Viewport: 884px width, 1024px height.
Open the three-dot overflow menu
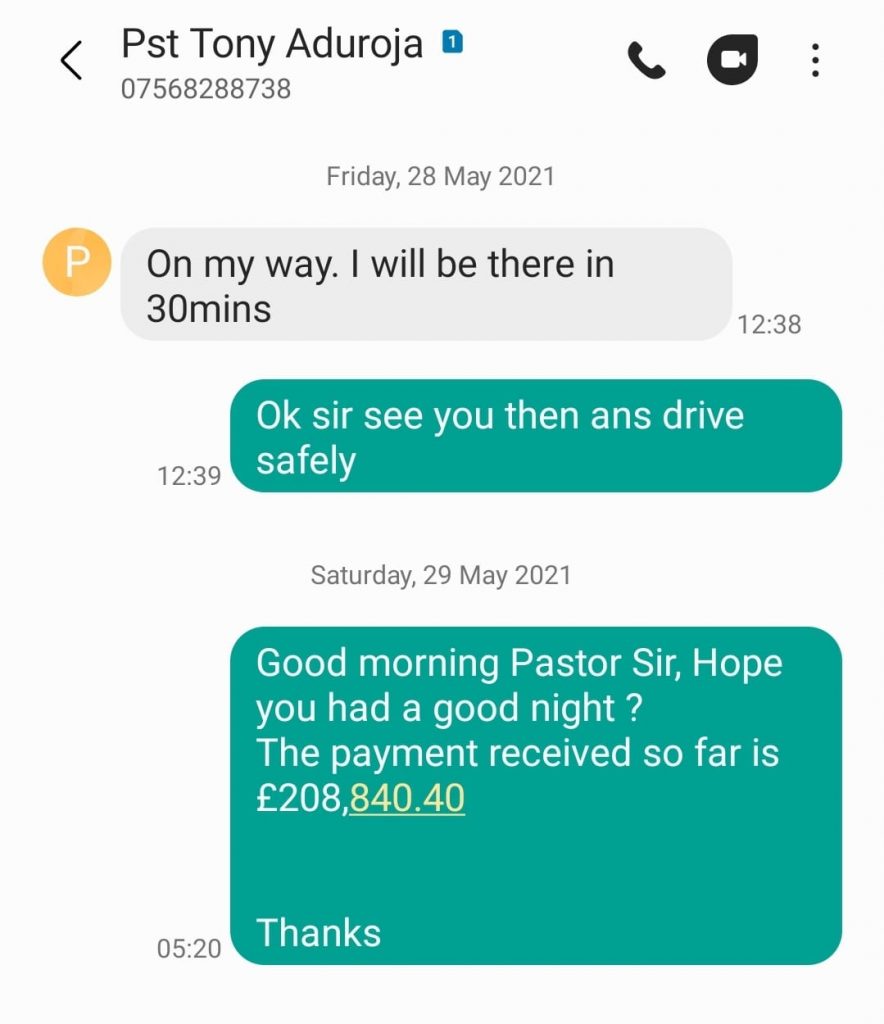coord(816,62)
